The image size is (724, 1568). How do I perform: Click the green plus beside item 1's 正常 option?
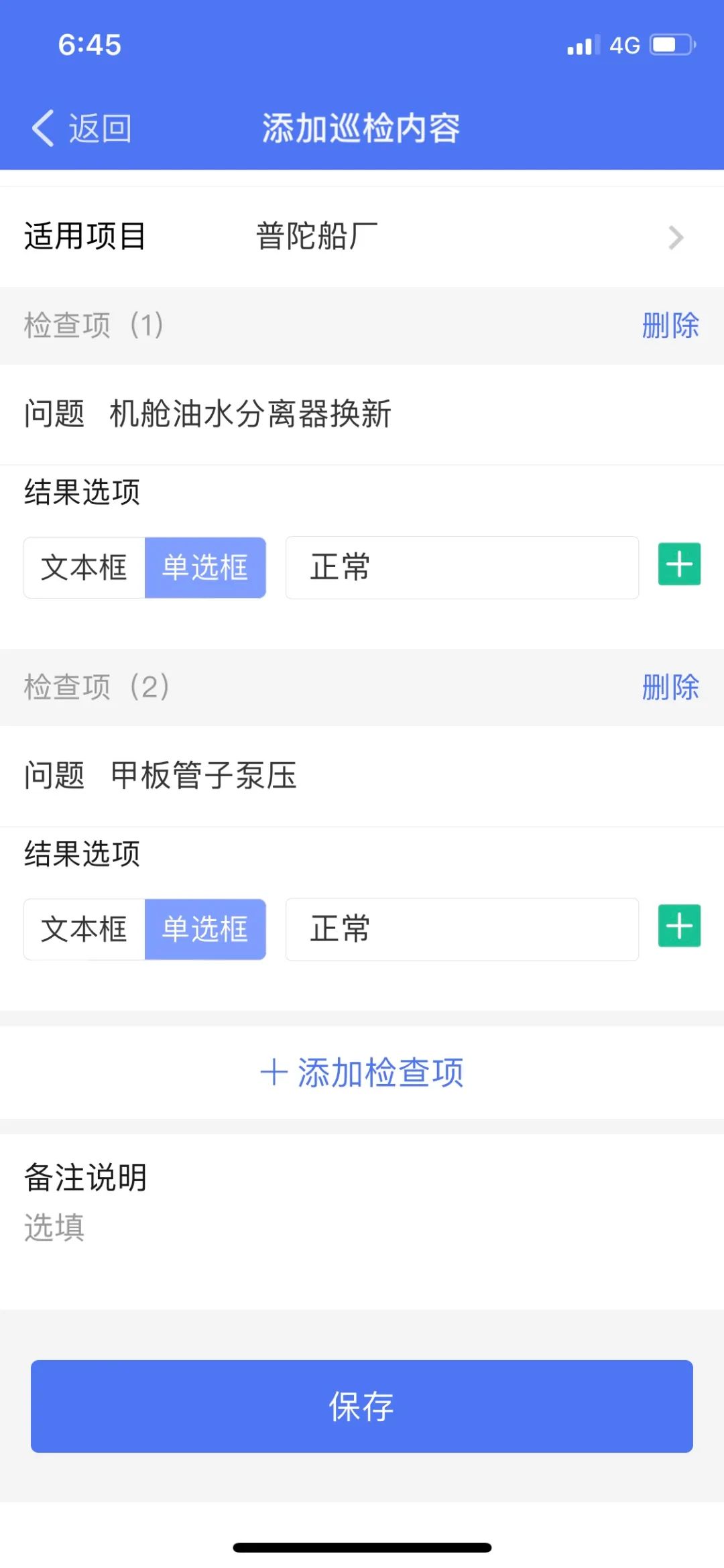[x=679, y=564]
